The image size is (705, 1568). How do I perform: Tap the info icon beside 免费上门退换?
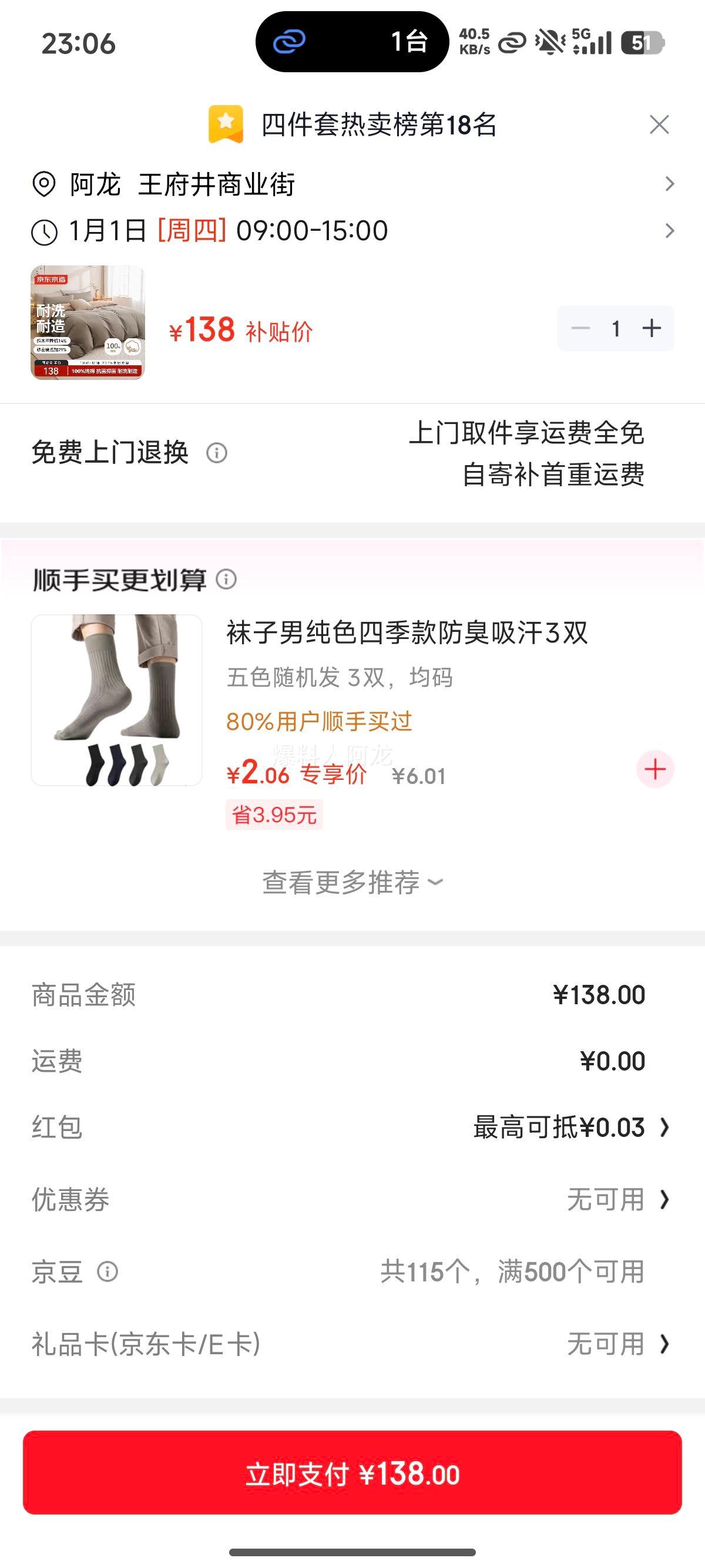(x=216, y=455)
